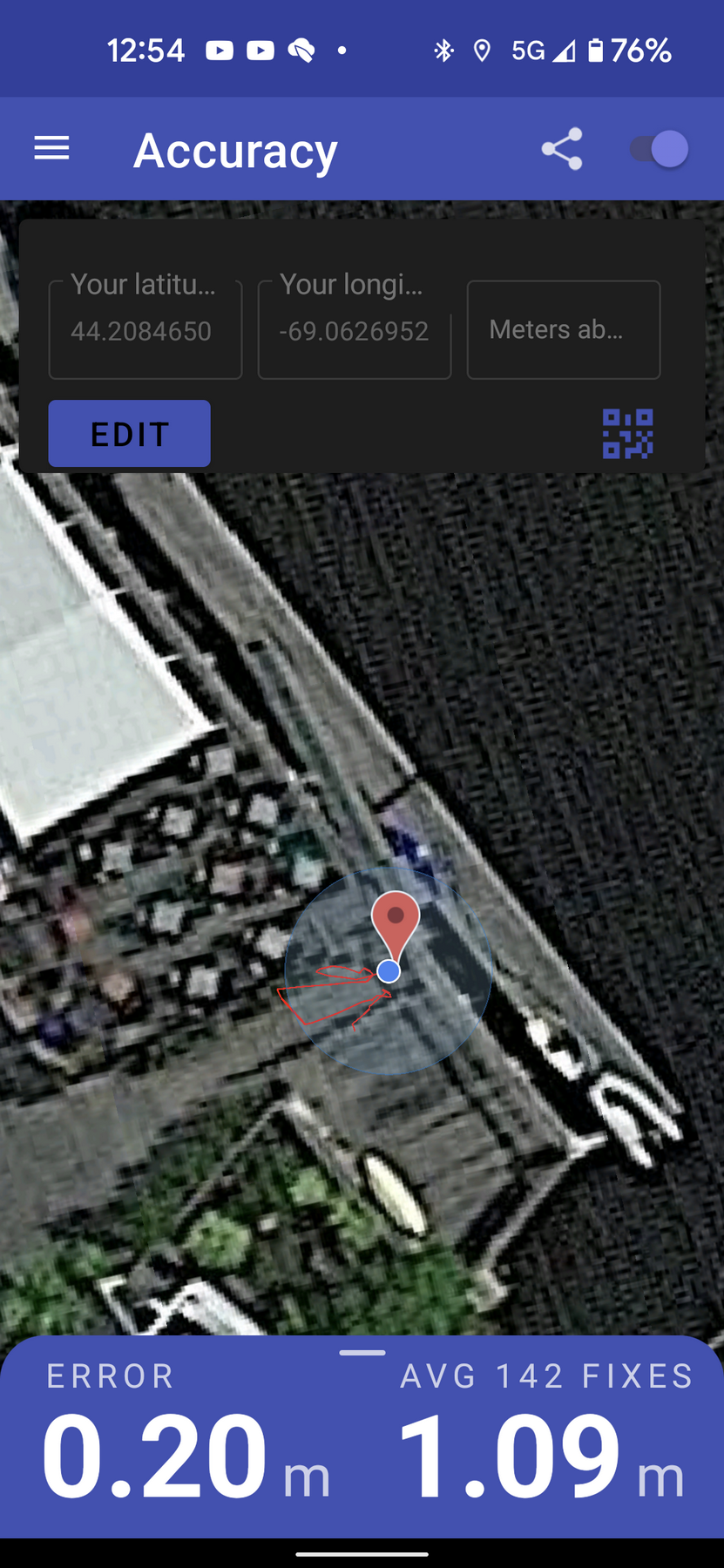Viewport: 724px width, 1568px height.
Task: Toggle the switch in the app bar
Action: 660,149
